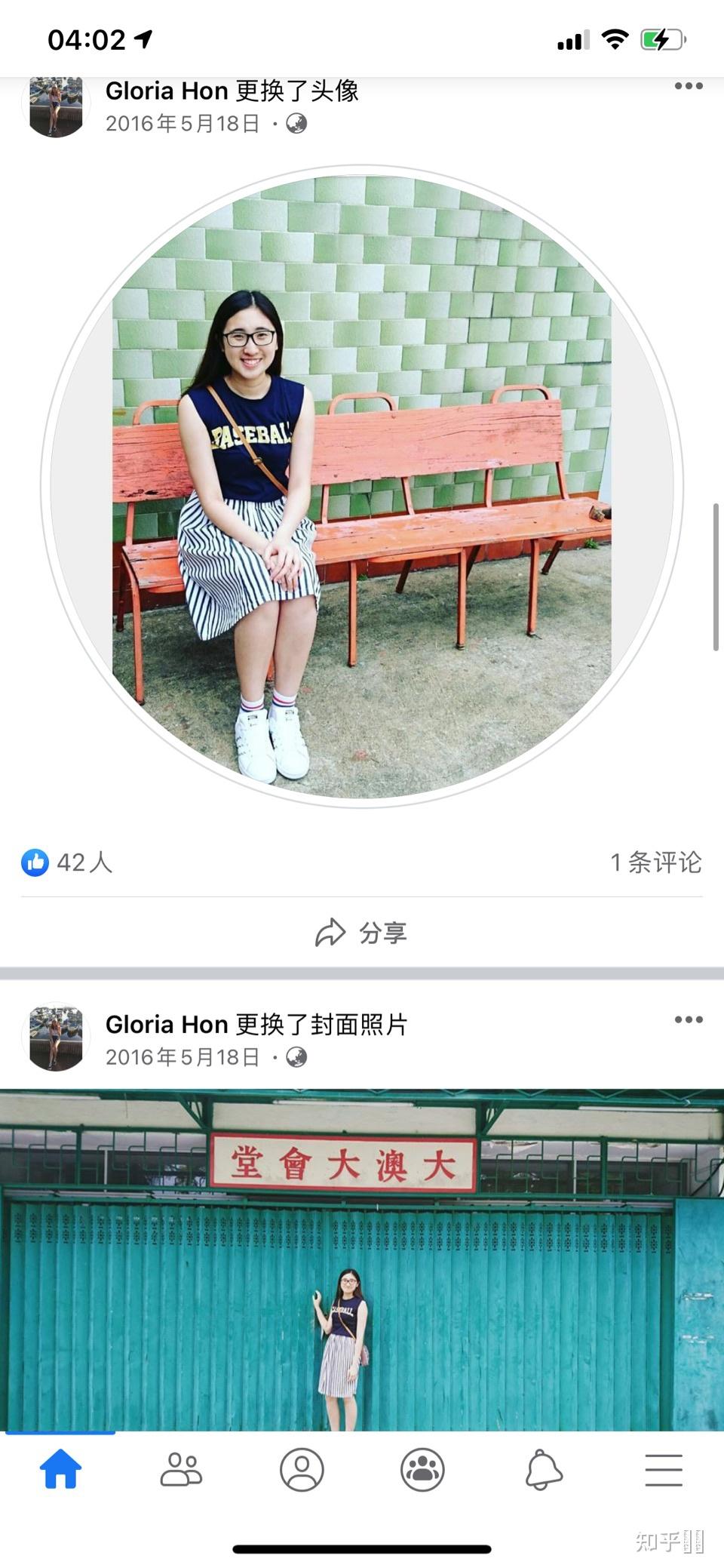Share the profile picture post via 分享

pyautogui.click(x=361, y=933)
